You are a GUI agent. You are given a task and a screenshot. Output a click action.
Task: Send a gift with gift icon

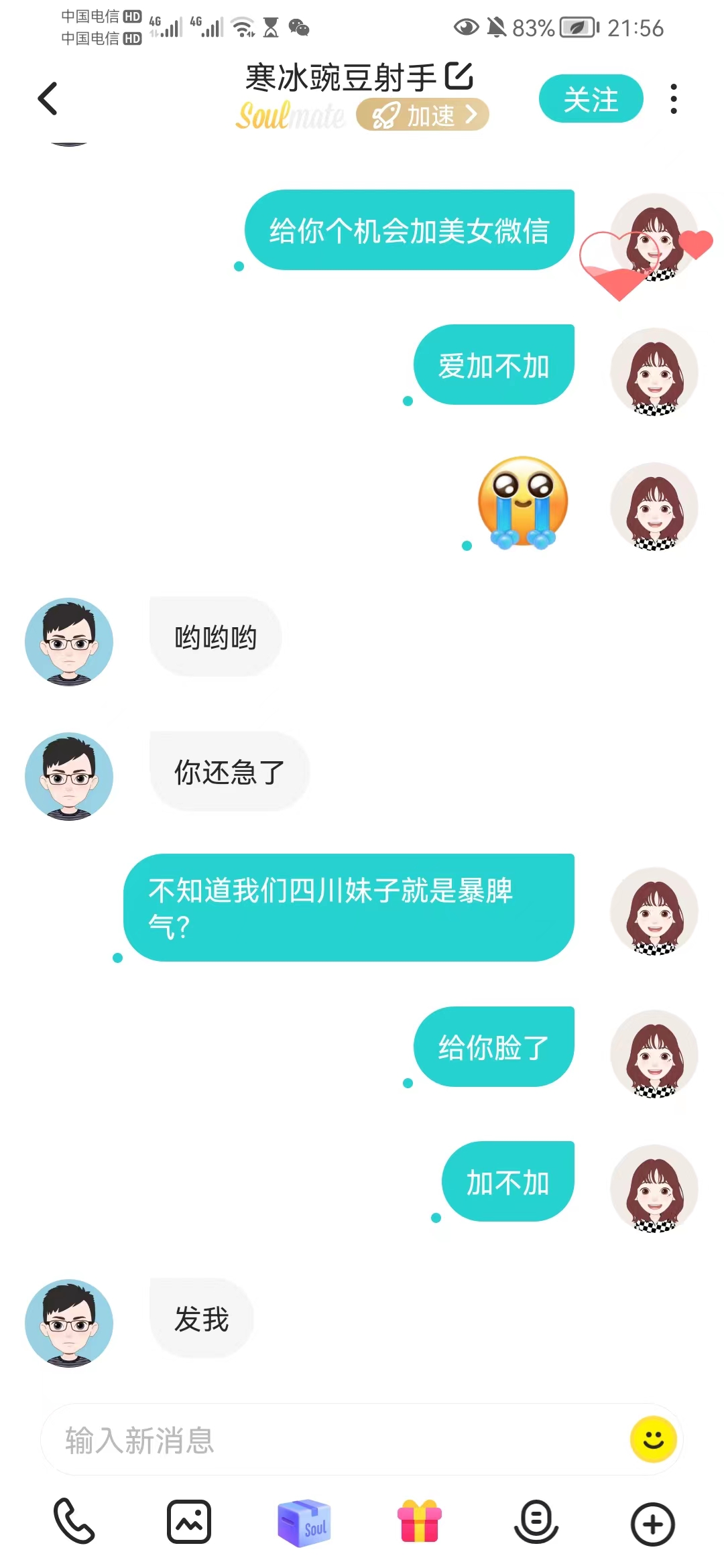tap(420, 1521)
